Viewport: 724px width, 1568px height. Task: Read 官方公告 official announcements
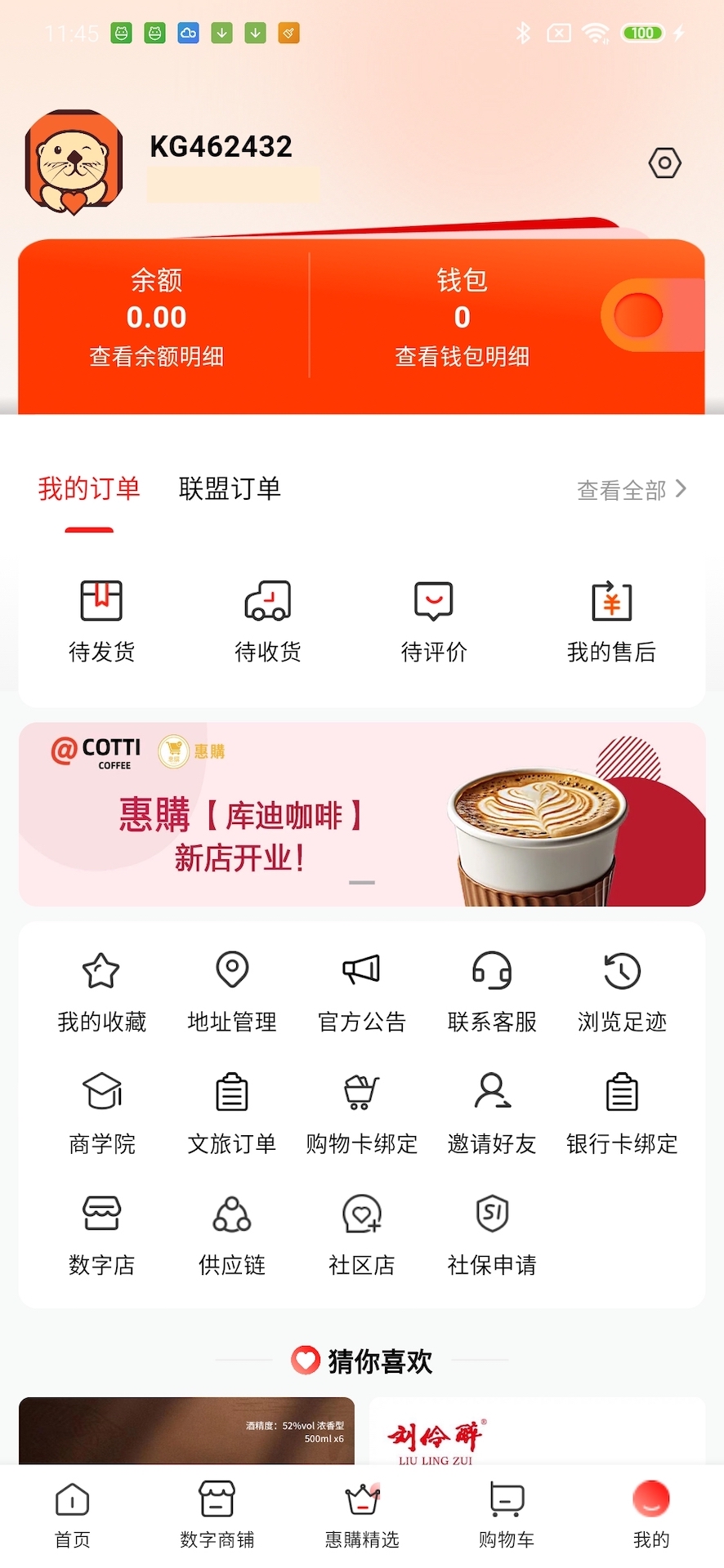[x=361, y=991]
